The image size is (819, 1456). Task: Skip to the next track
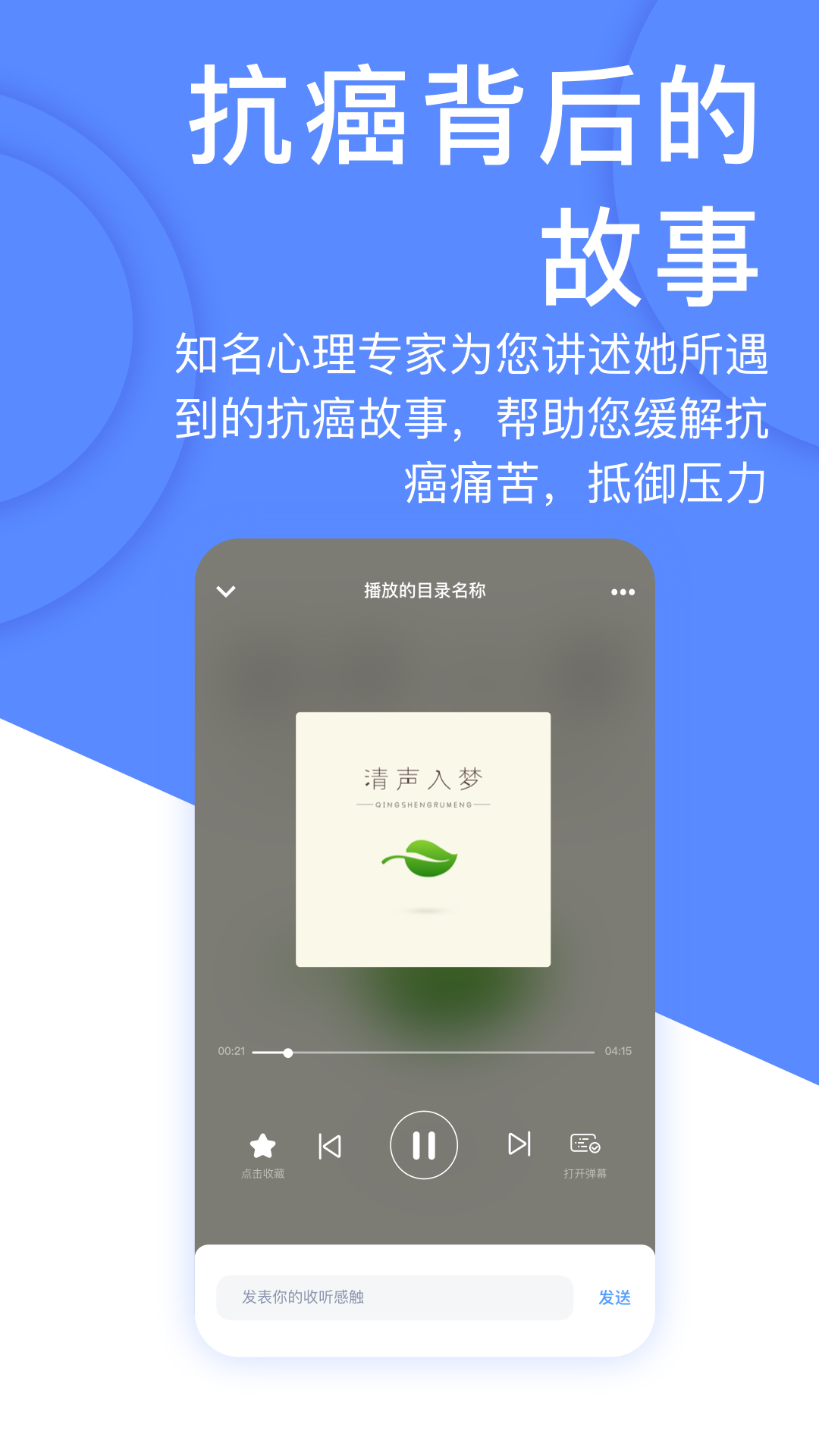(x=519, y=1146)
